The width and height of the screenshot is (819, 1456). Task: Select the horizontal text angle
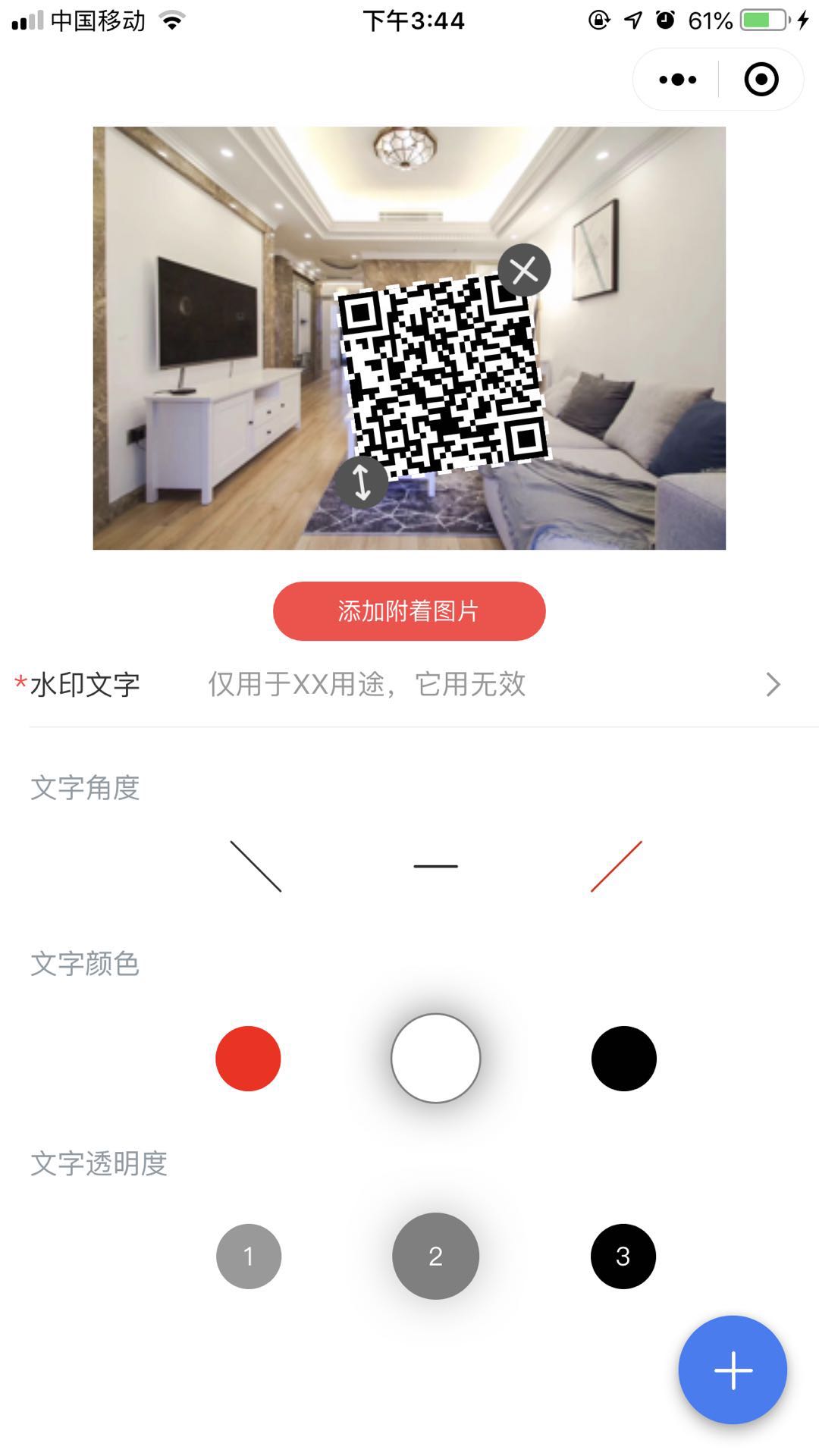(436, 866)
